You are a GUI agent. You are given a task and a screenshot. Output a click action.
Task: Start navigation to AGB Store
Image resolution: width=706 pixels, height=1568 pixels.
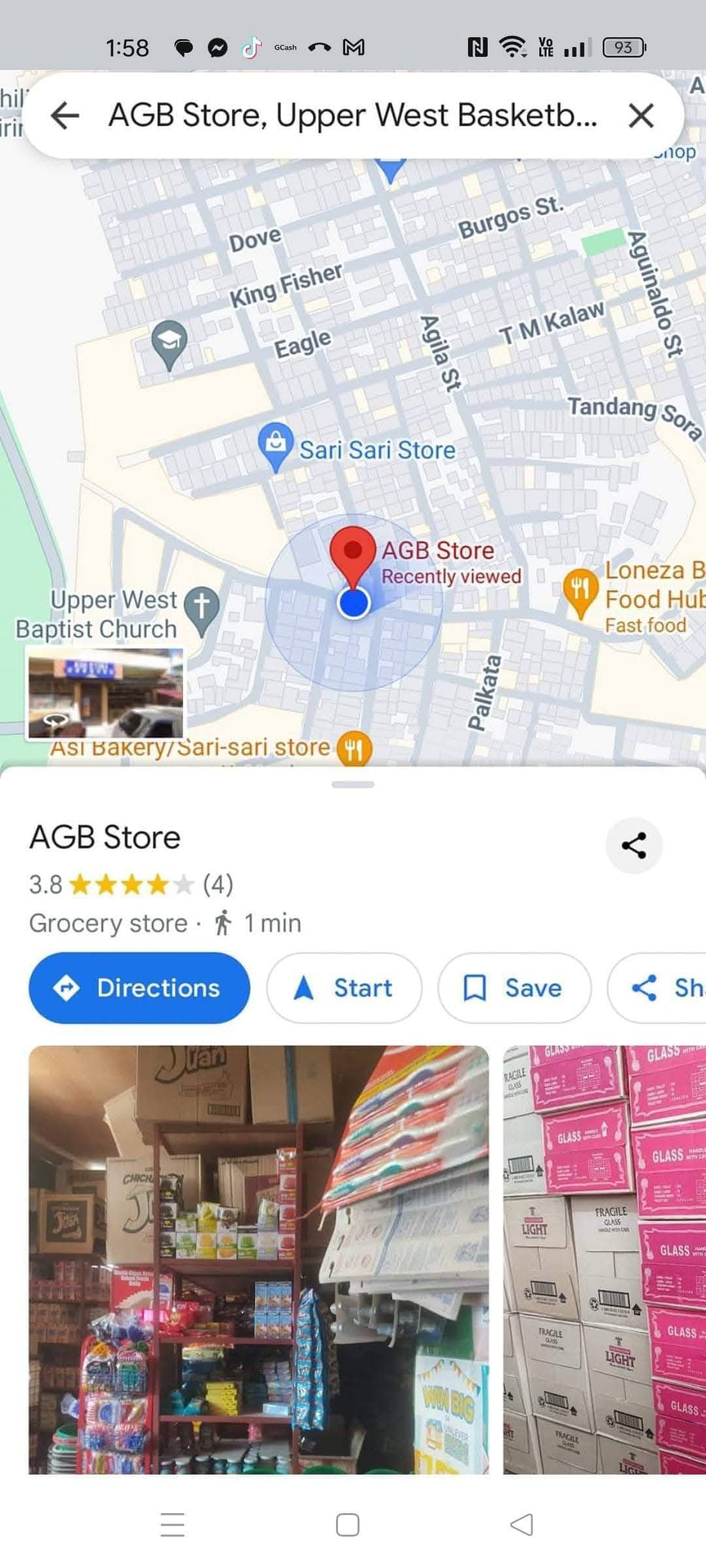(x=344, y=988)
